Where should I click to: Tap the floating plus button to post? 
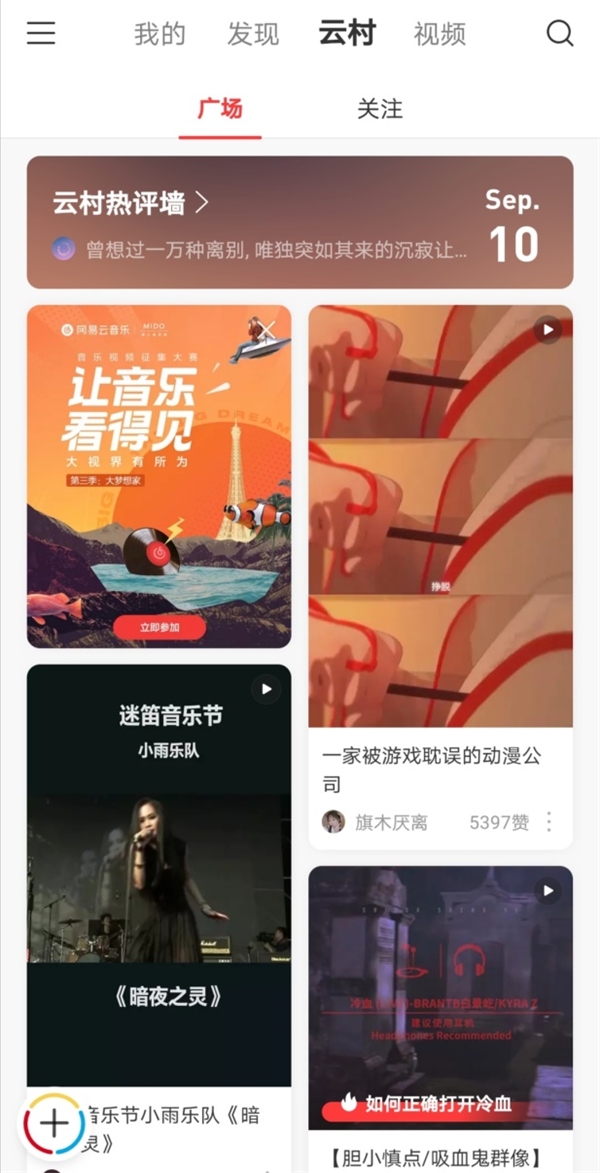(54, 1123)
